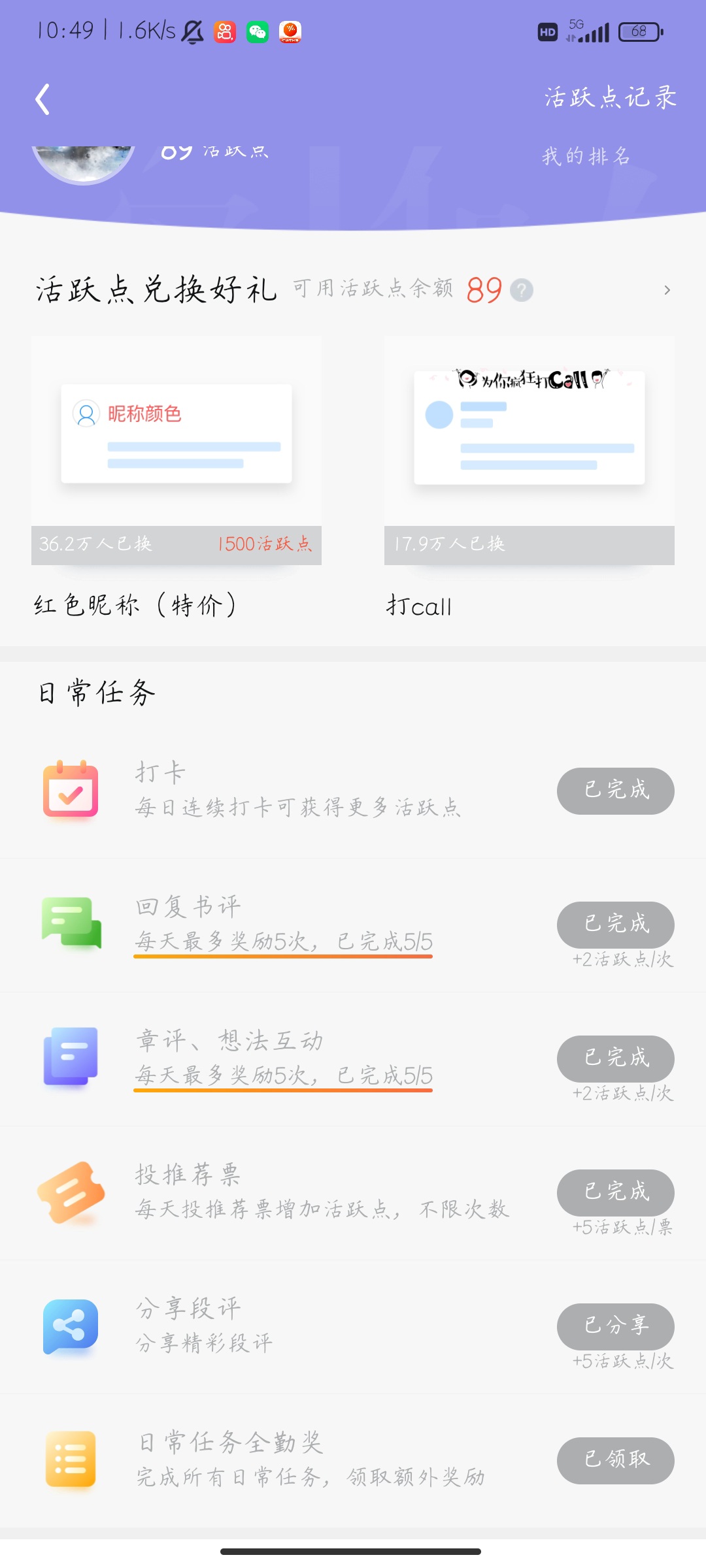View 我的排名 ranking
Screen dimensions: 706x1568
coord(586,156)
